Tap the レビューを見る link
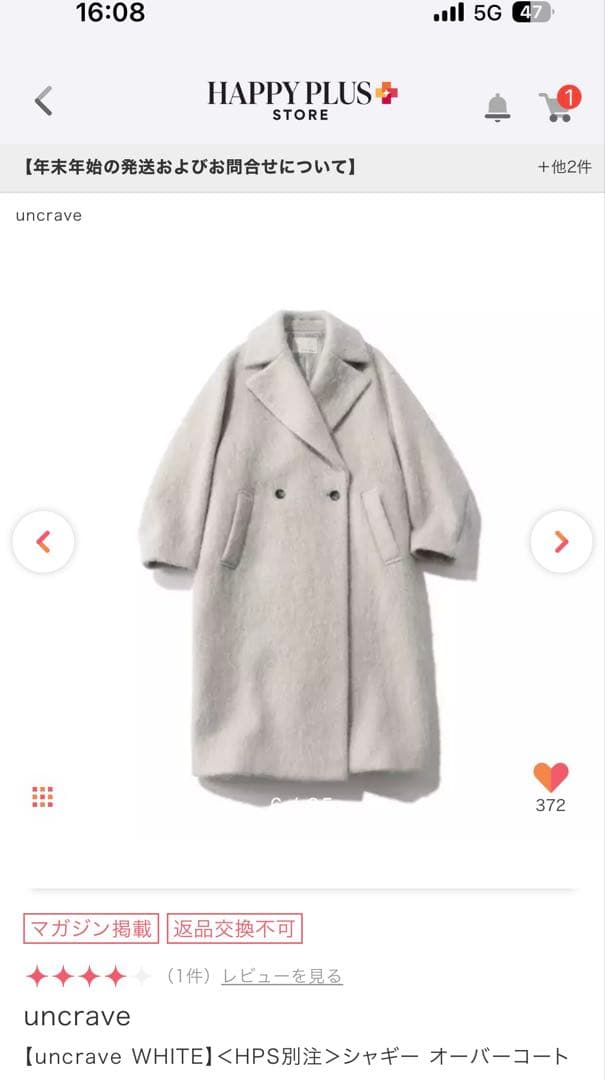This screenshot has width=605, height=1080. pos(282,976)
